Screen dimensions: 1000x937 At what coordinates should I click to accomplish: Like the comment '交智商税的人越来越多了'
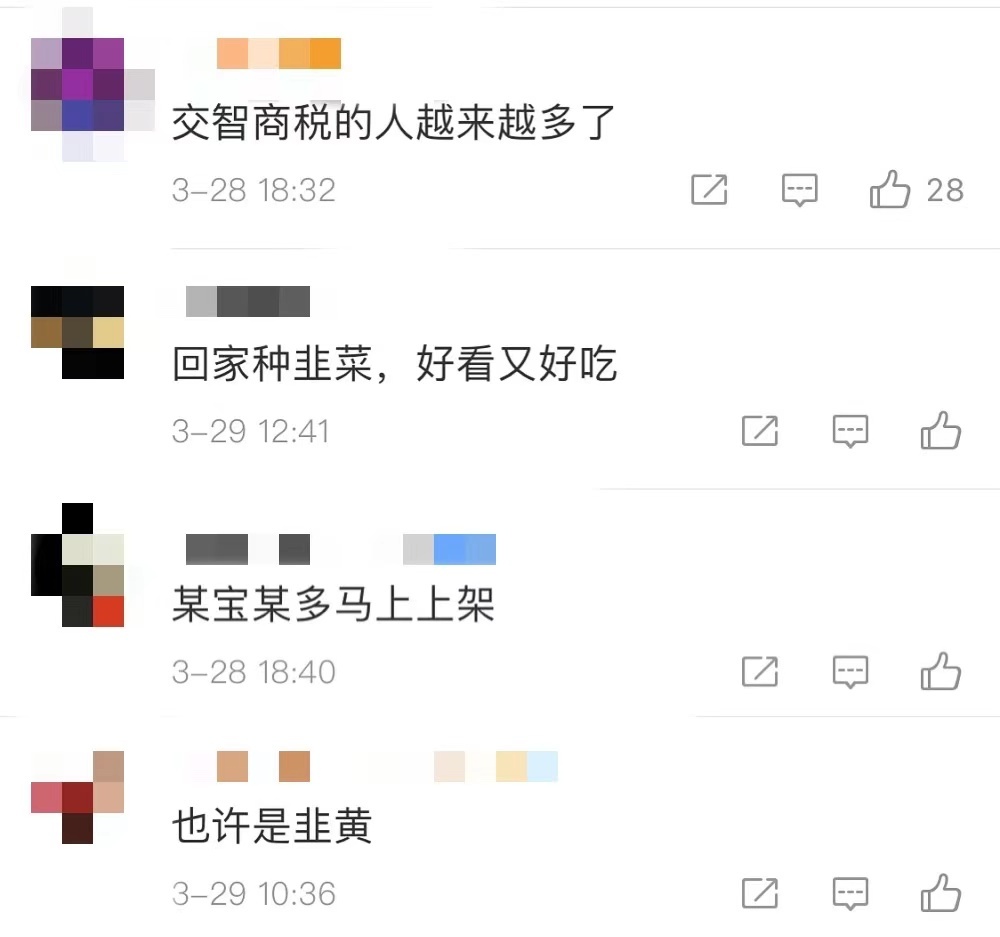click(x=890, y=189)
